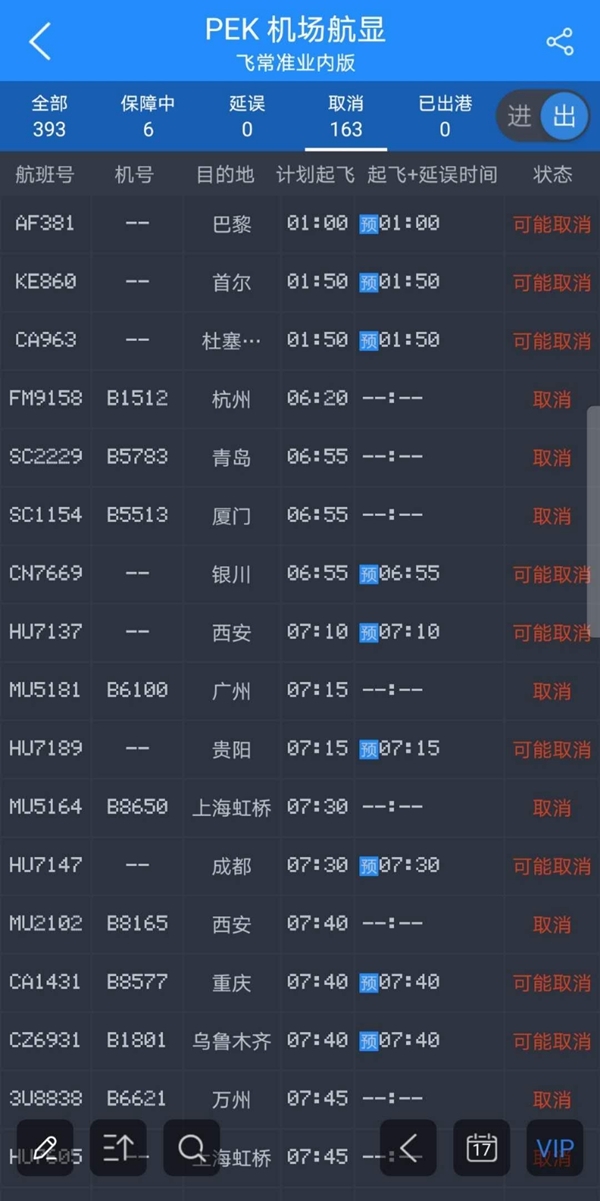Tap the pencil edit tool
The image size is (600, 1201).
pos(45,1147)
